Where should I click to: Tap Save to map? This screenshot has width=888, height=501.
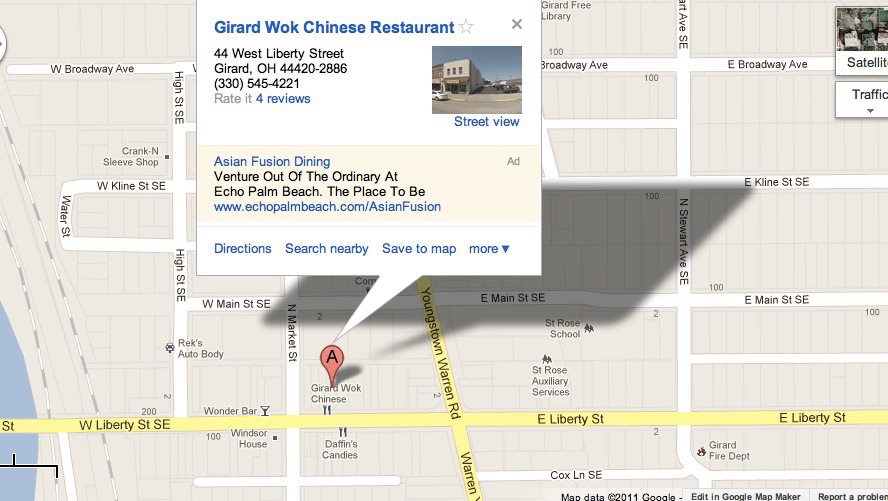419,249
